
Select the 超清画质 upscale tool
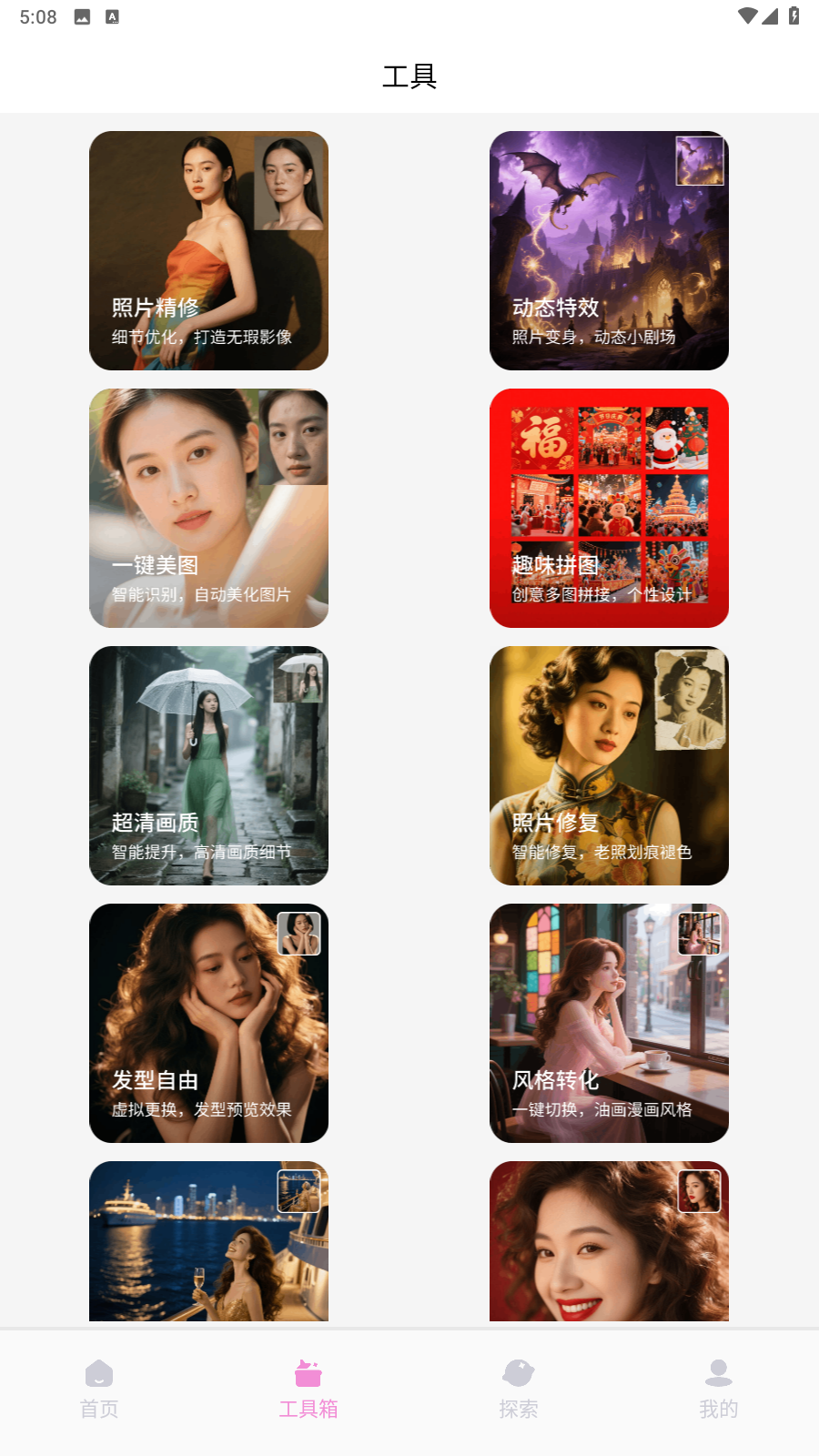tap(208, 765)
